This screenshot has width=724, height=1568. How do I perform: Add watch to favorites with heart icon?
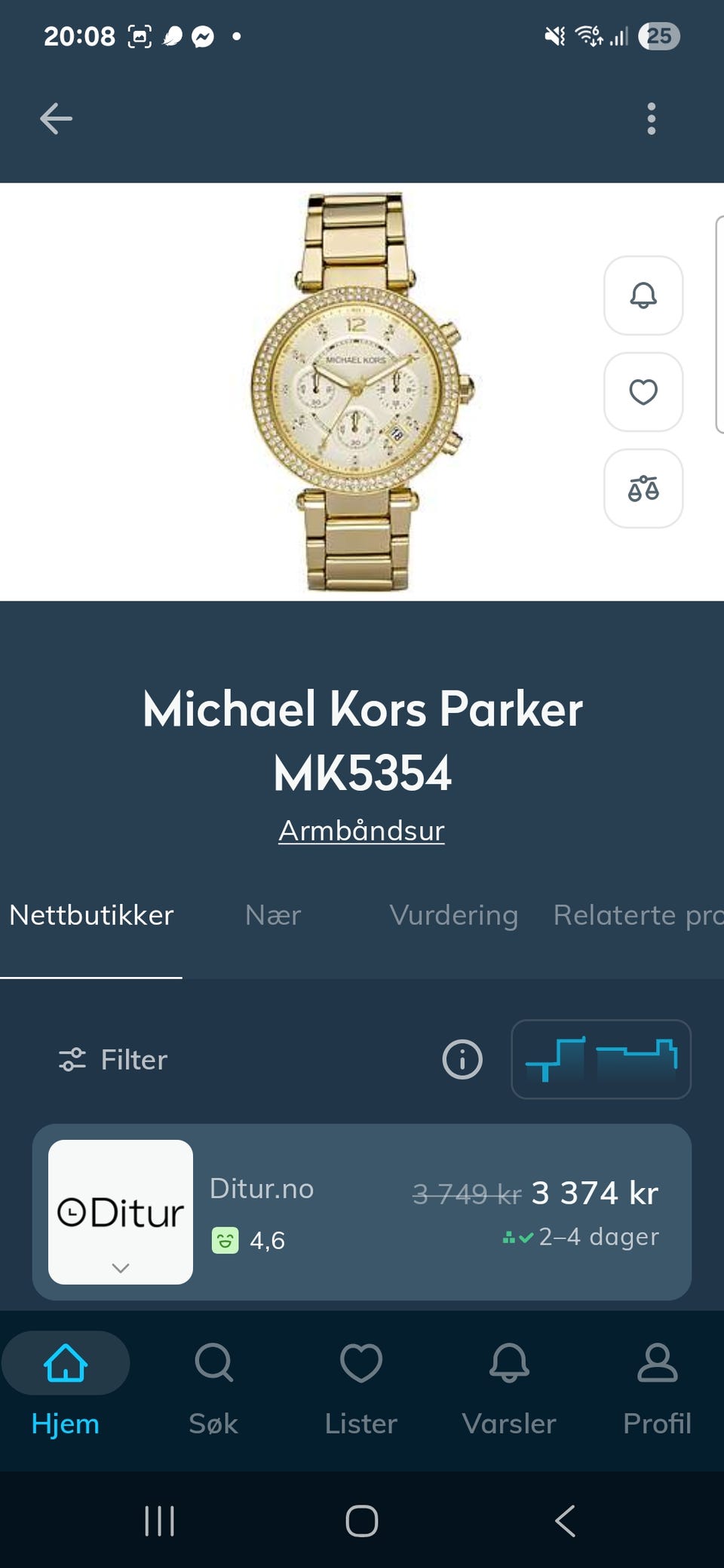tap(643, 392)
